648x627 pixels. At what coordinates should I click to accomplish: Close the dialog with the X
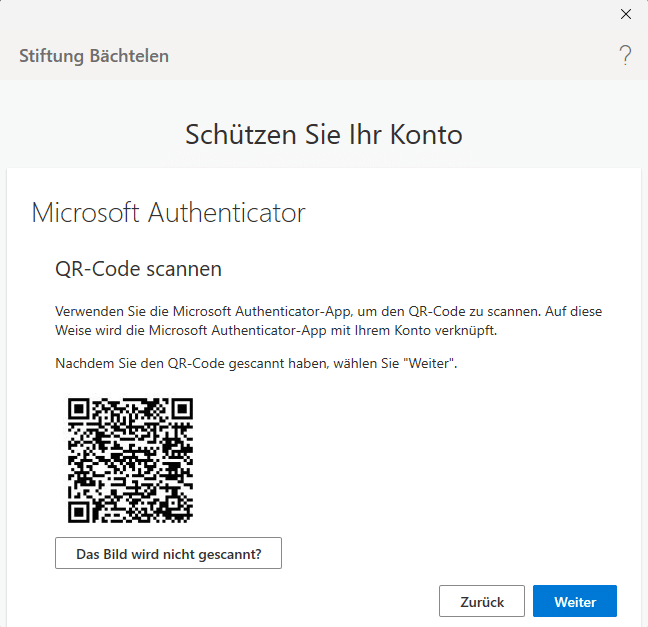coord(626,14)
